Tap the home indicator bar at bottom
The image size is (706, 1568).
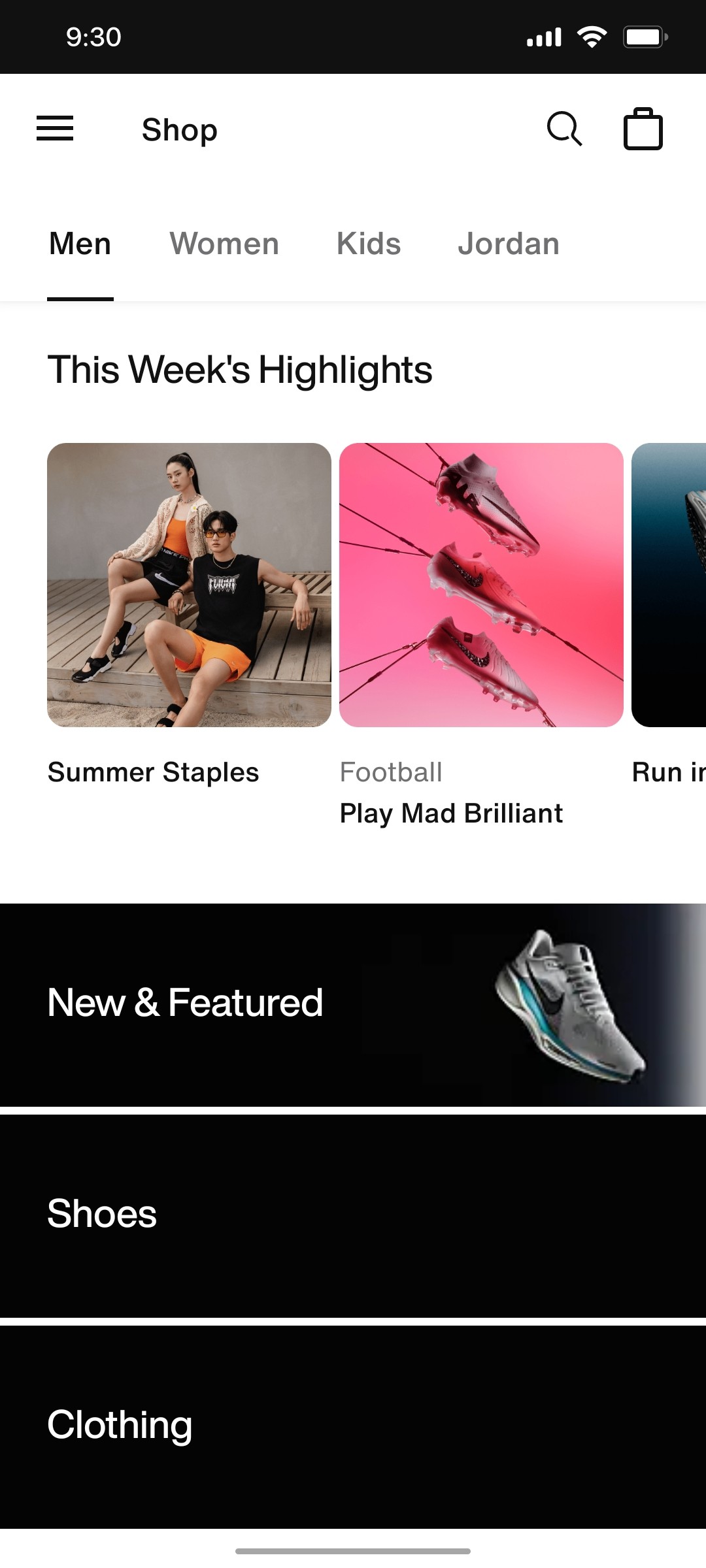tap(353, 1550)
